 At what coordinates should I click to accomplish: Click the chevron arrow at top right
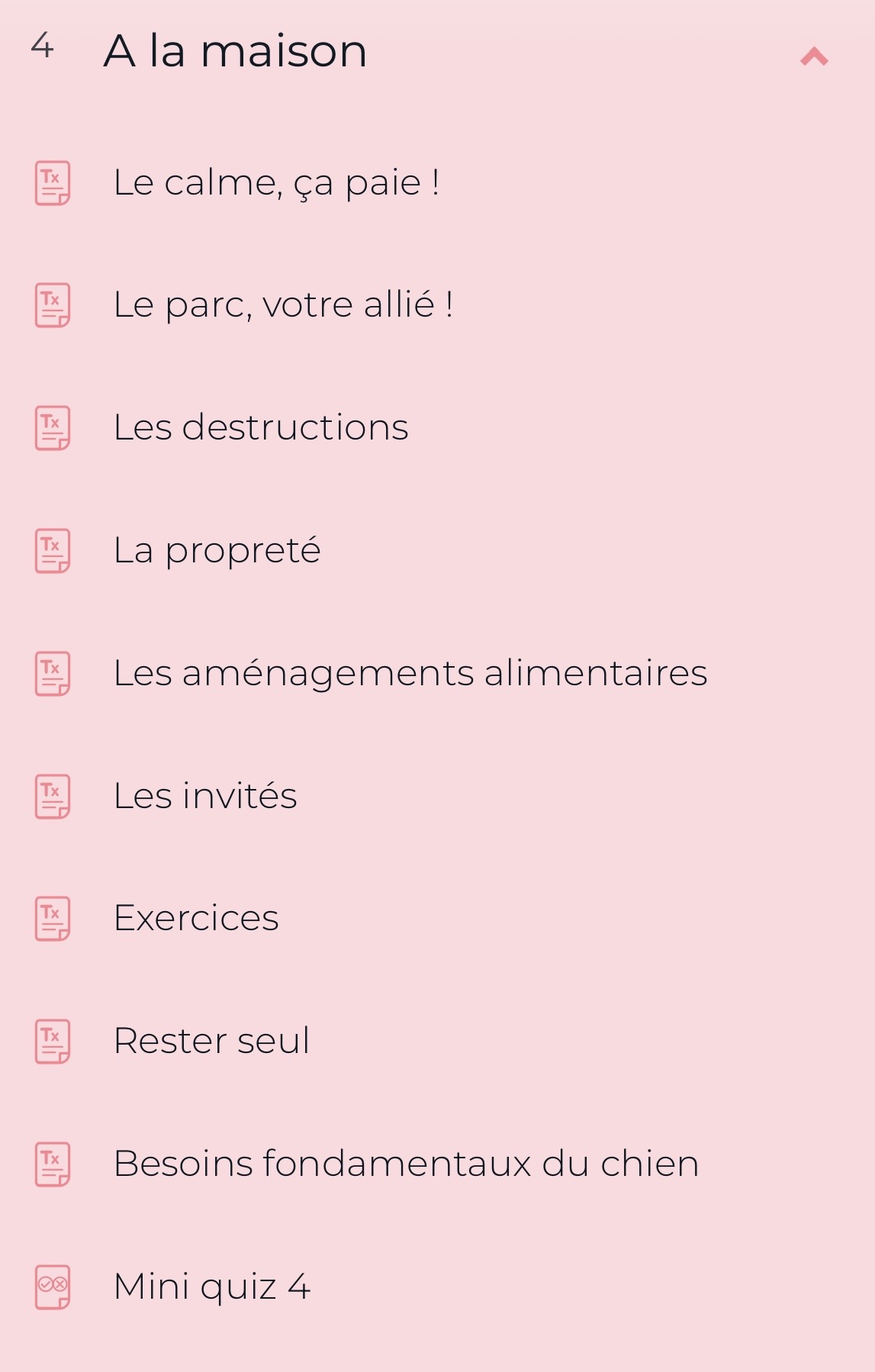815,55
